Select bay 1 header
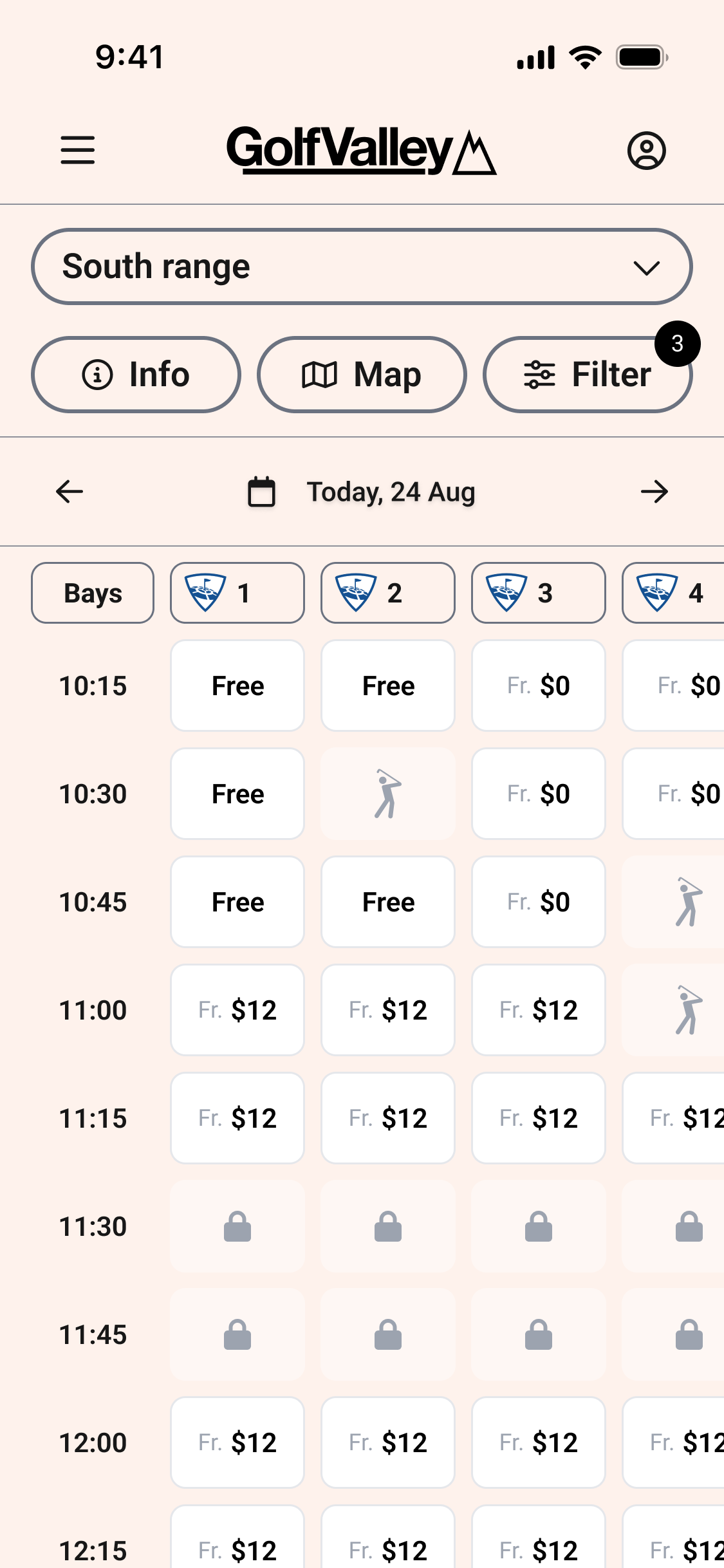The image size is (724, 1568). (237, 593)
